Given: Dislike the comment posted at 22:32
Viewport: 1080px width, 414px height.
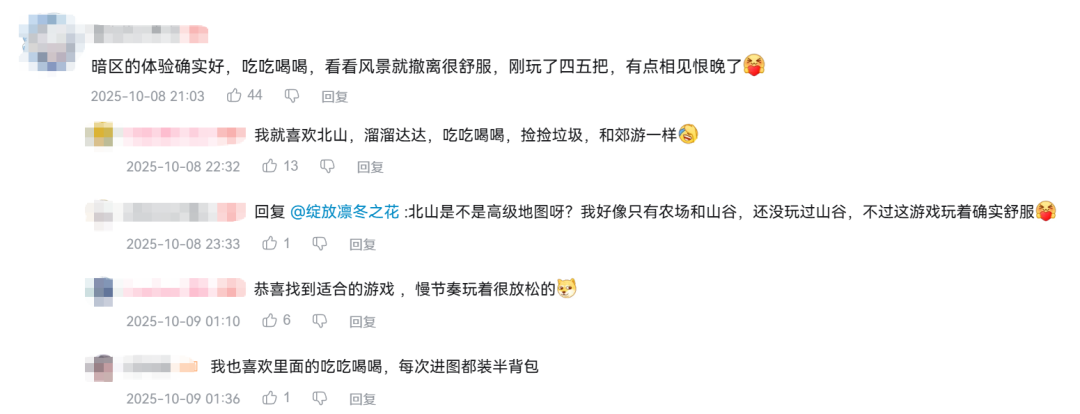Looking at the screenshot, I should (x=328, y=167).
